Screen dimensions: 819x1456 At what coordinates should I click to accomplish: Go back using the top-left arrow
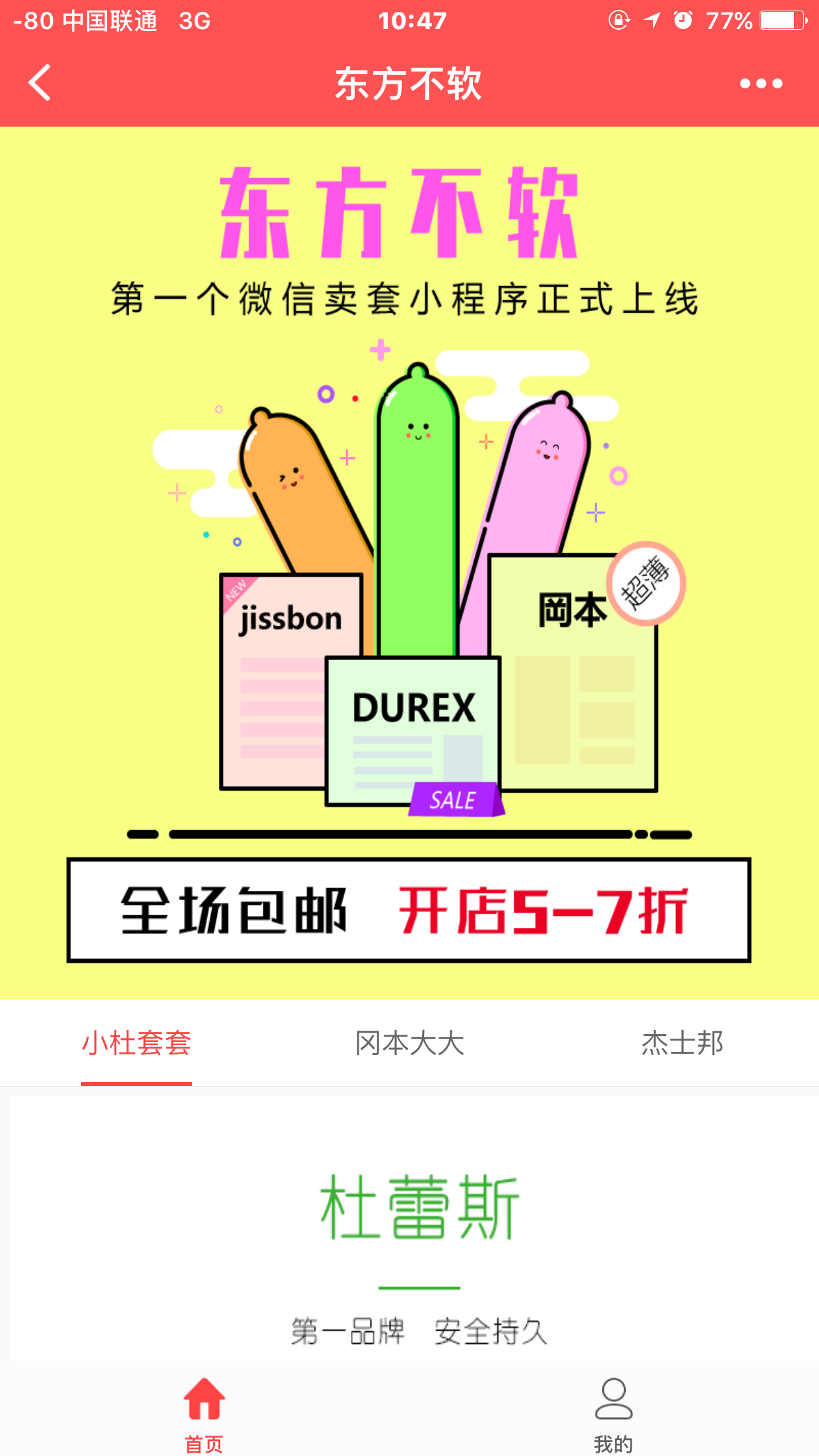[40, 83]
